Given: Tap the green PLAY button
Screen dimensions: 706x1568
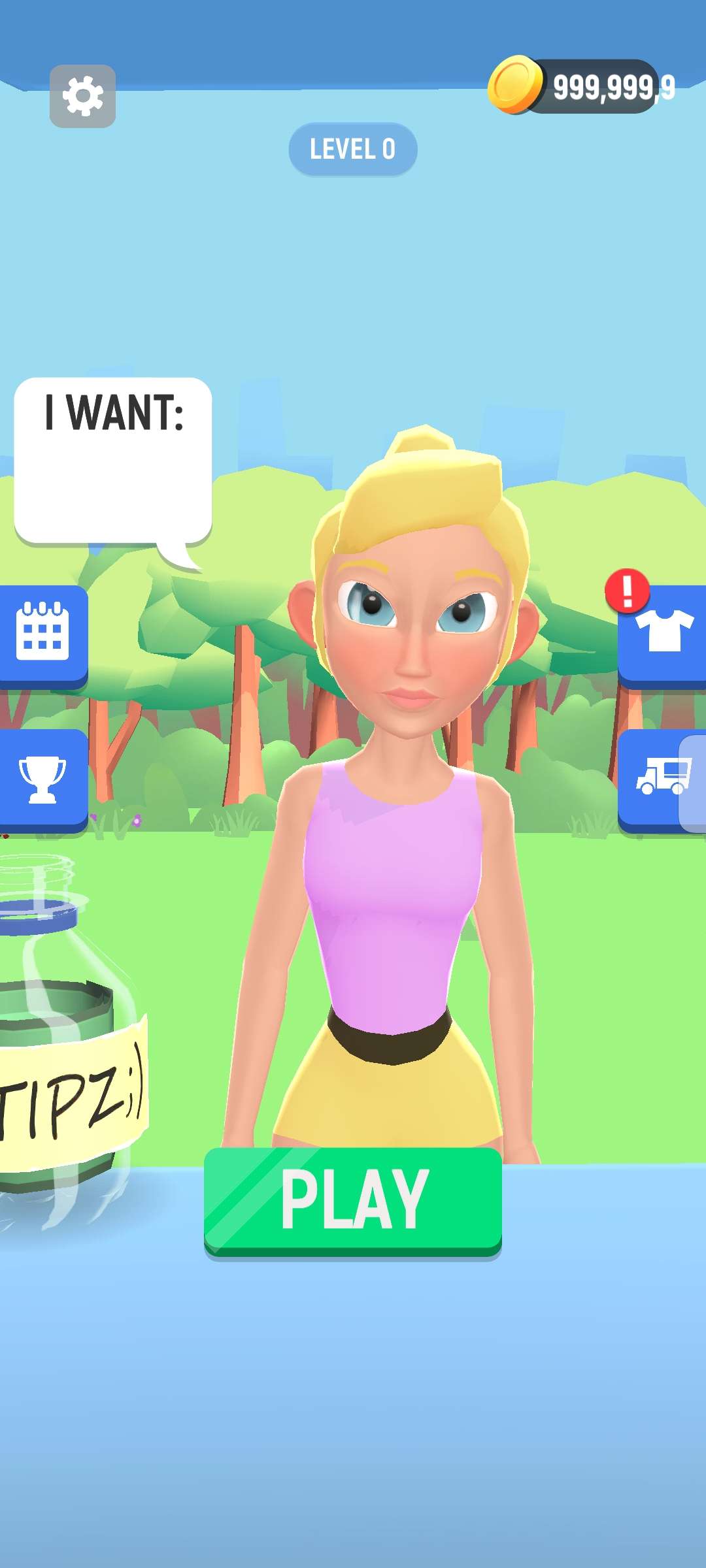Looking at the screenshot, I should [x=353, y=1200].
